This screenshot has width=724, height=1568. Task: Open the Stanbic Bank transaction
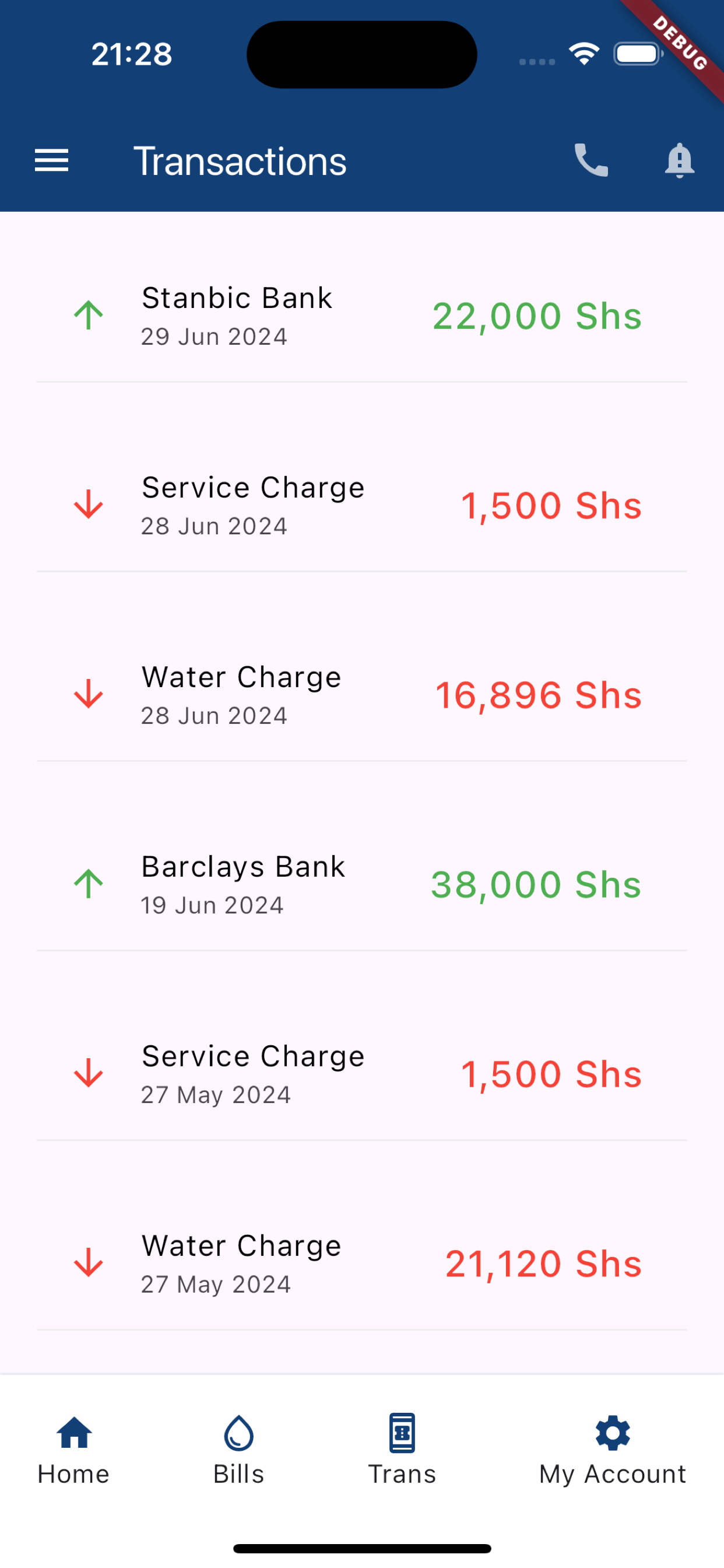pyautogui.click(x=361, y=316)
